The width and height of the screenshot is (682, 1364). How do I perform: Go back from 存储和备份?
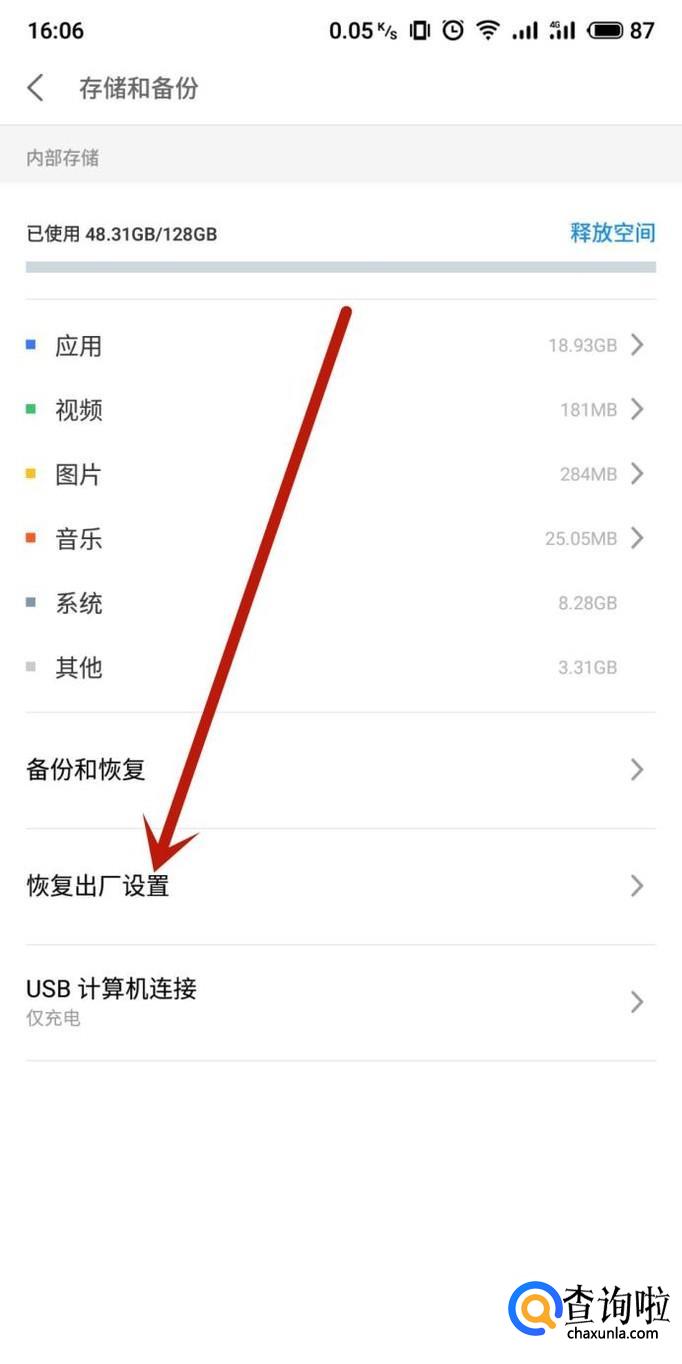pos(36,88)
